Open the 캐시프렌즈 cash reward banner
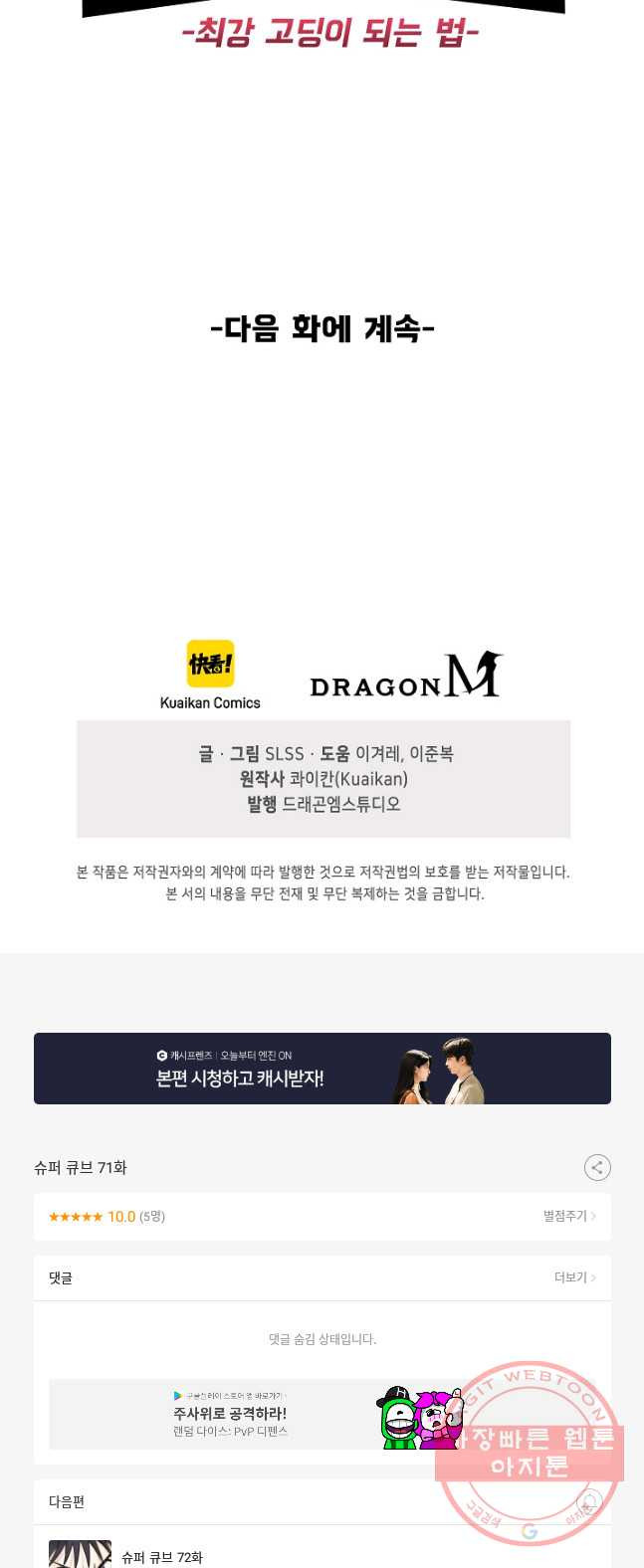The image size is (644, 1568). tap(322, 1069)
